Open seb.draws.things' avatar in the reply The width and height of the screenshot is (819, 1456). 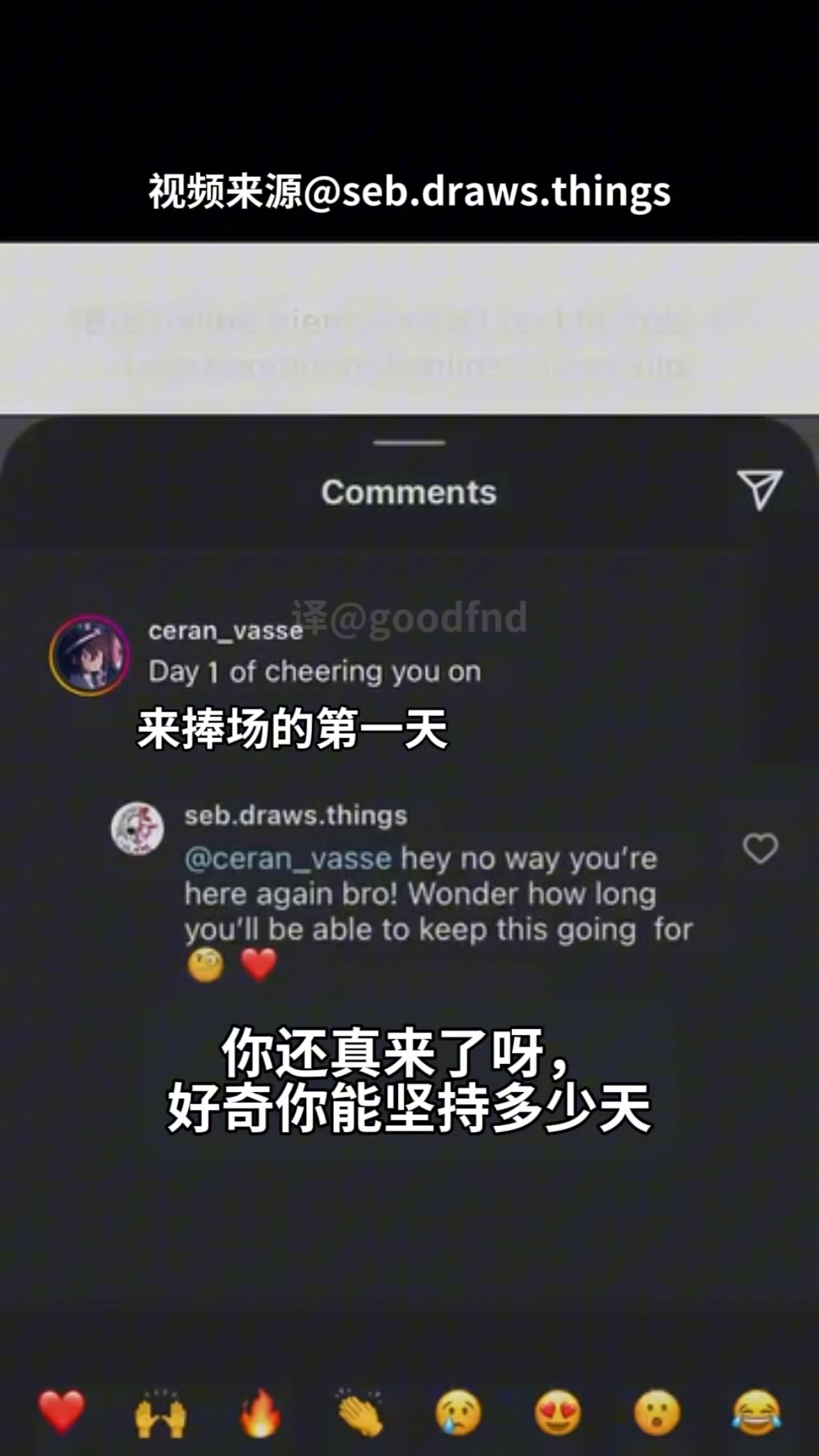click(137, 828)
